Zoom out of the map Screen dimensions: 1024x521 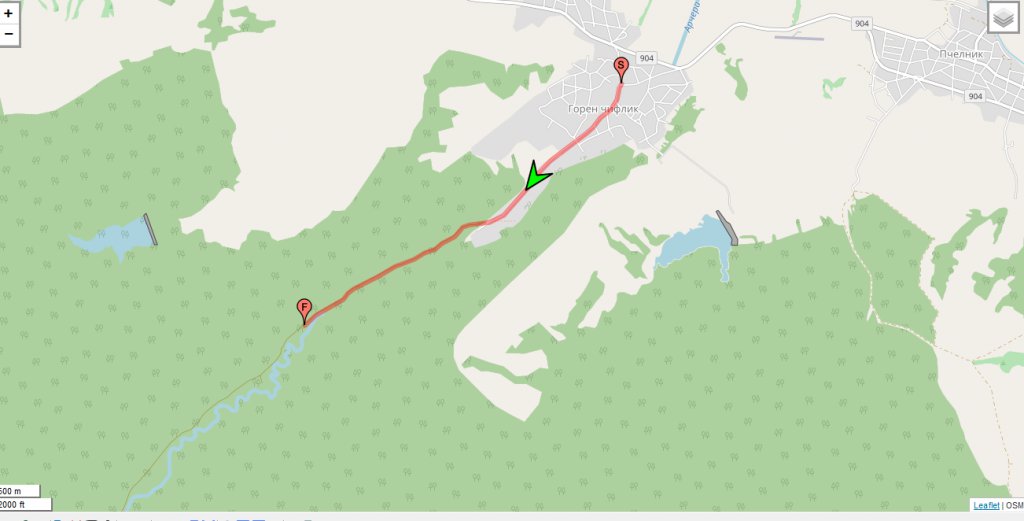click(9, 33)
